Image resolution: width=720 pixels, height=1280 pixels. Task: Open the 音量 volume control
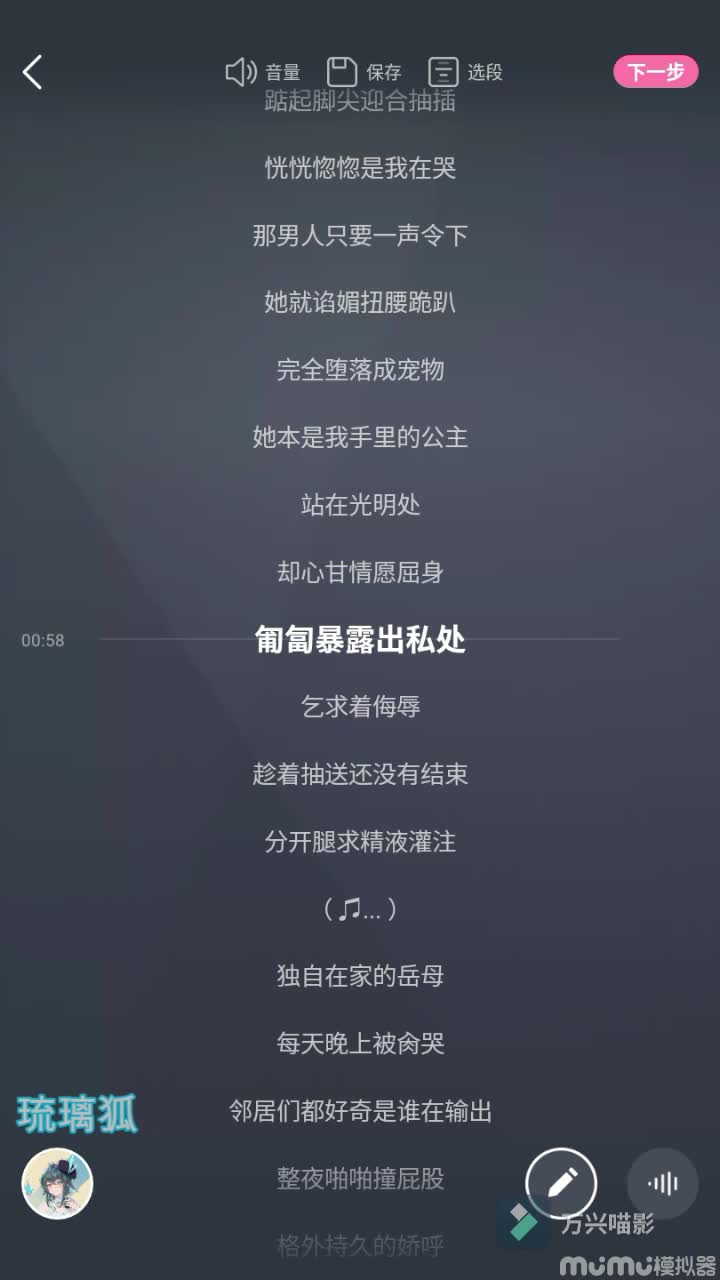click(263, 72)
